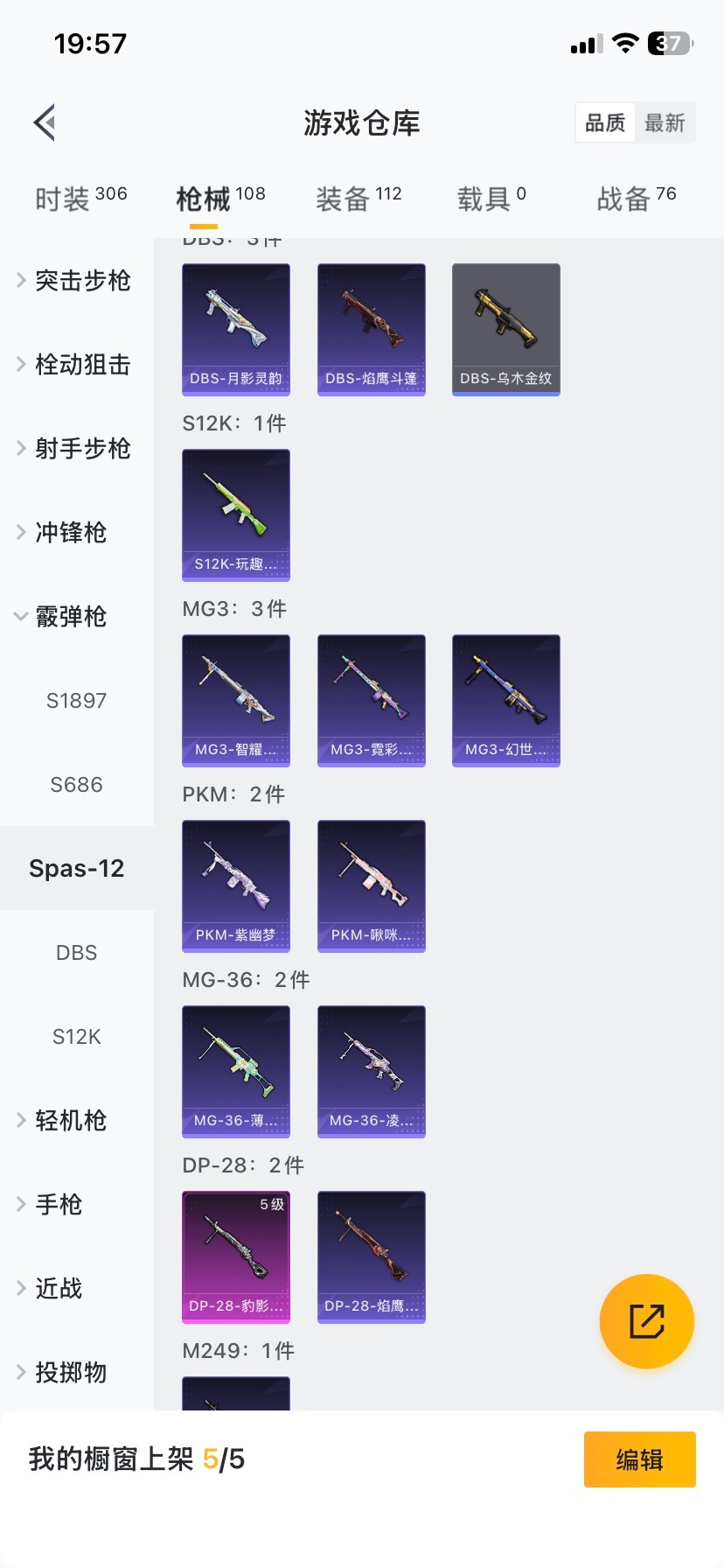Viewport: 724px width, 1568px height.
Task: Select S1897 in the shotgun sidebar
Action: tap(77, 700)
